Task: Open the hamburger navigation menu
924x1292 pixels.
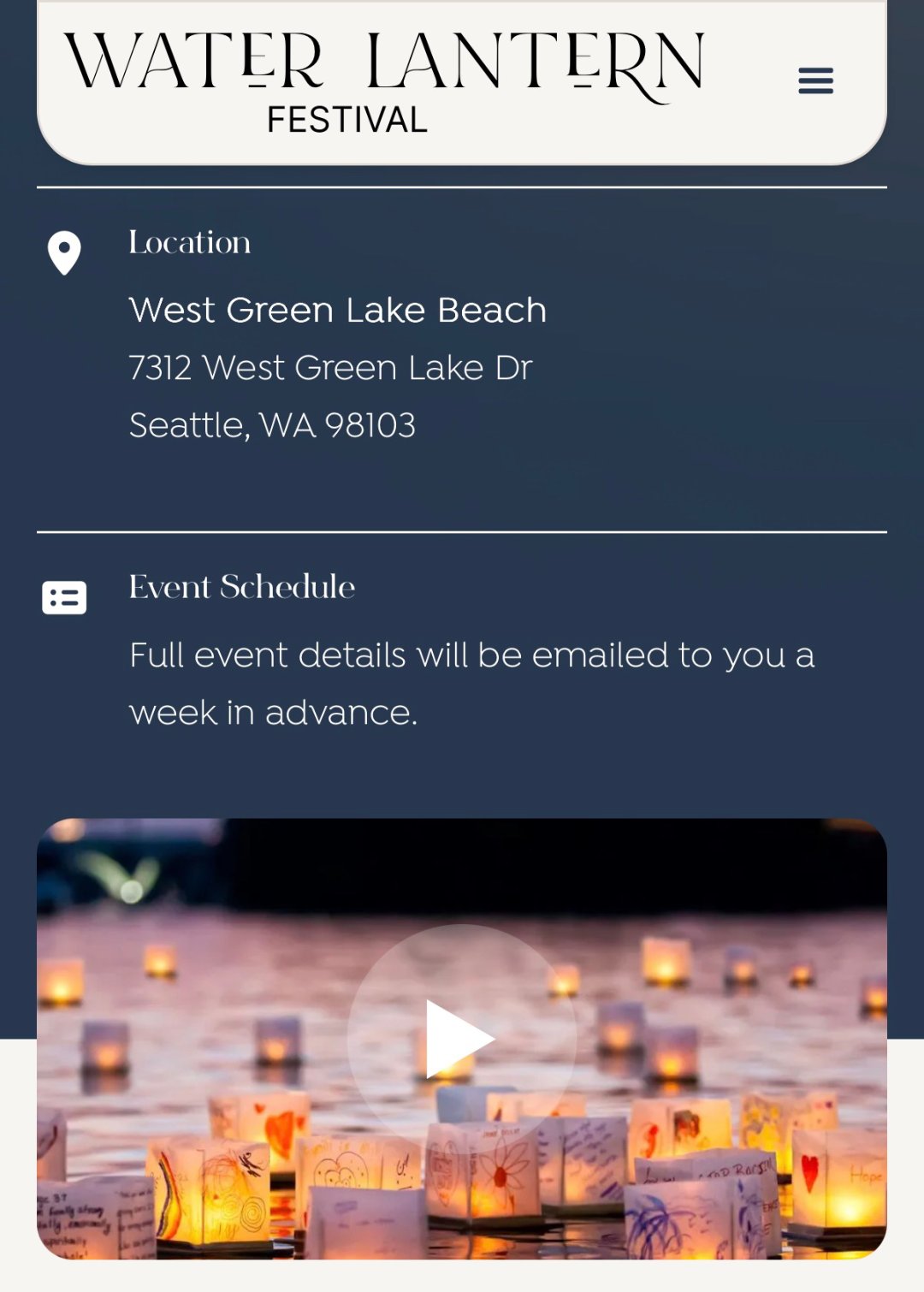Action: (814, 80)
